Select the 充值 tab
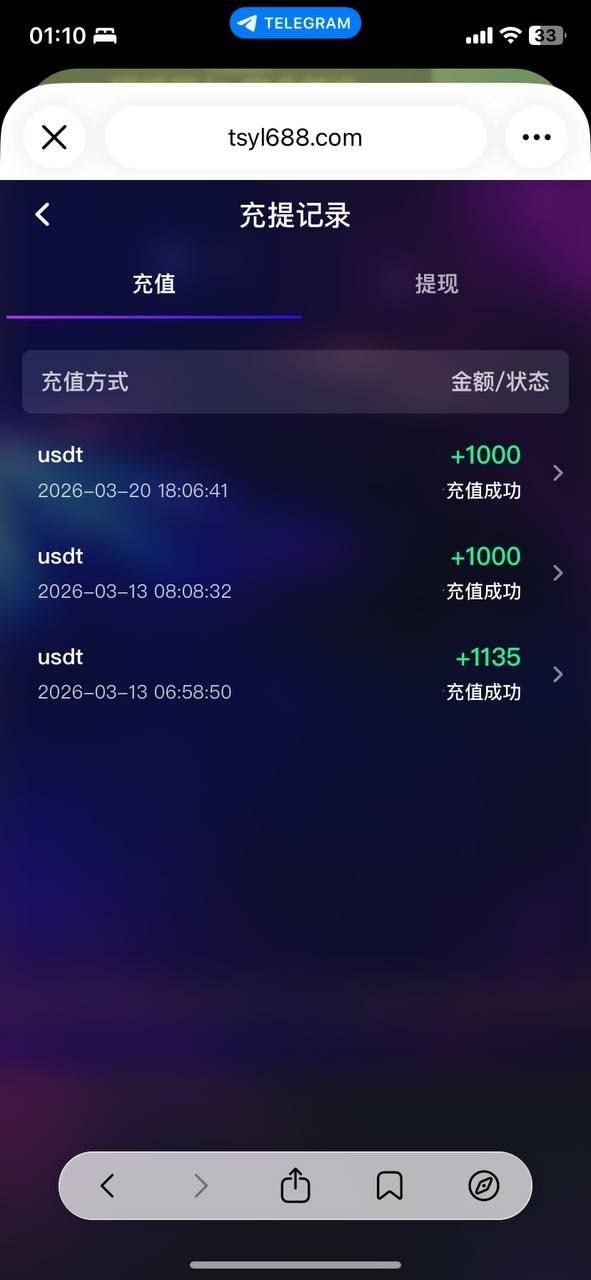The height and width of the screenshot is (1280, 591). (x=154, y=284)
